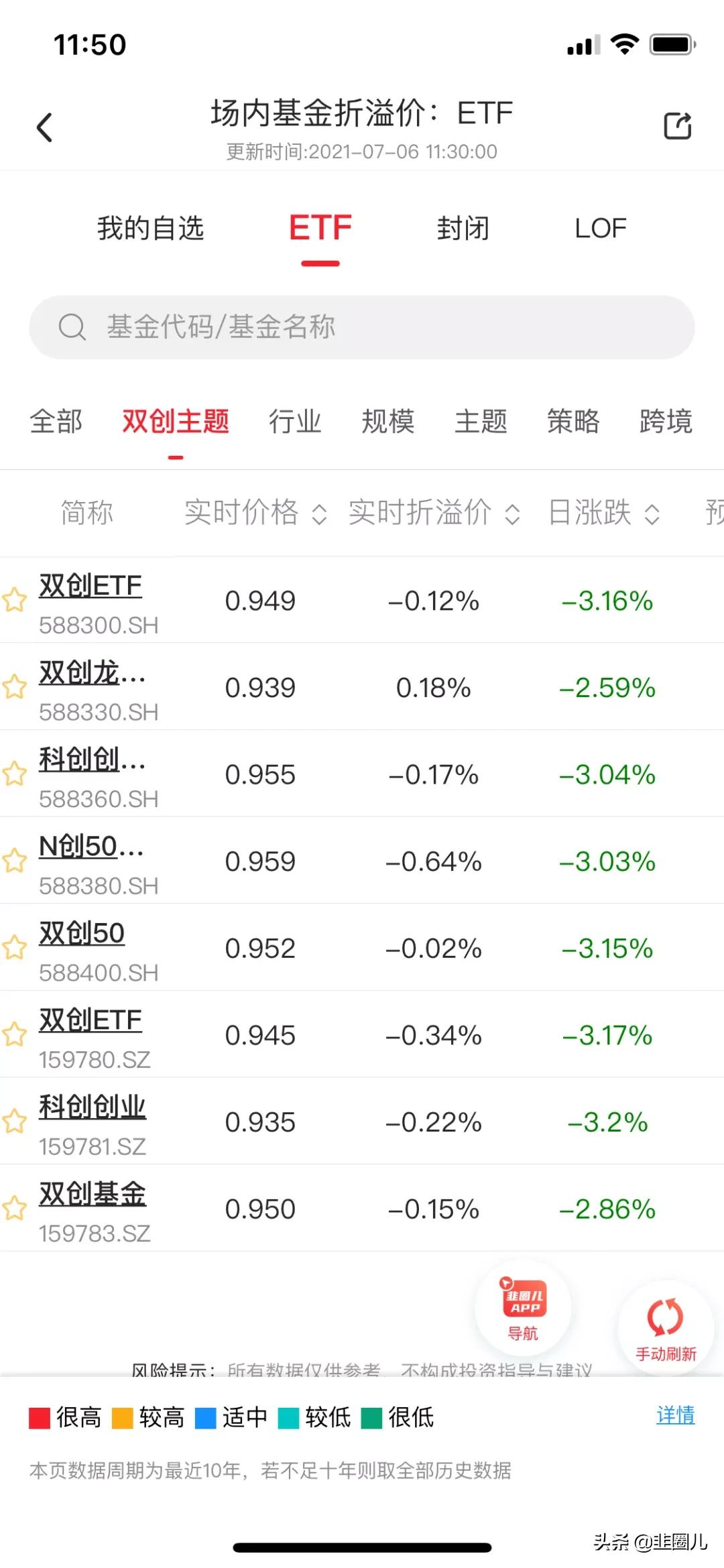Toggle the favorite star for 双创ETF 588300
Screen dimensions: 724x1568
tap(15, 600)
